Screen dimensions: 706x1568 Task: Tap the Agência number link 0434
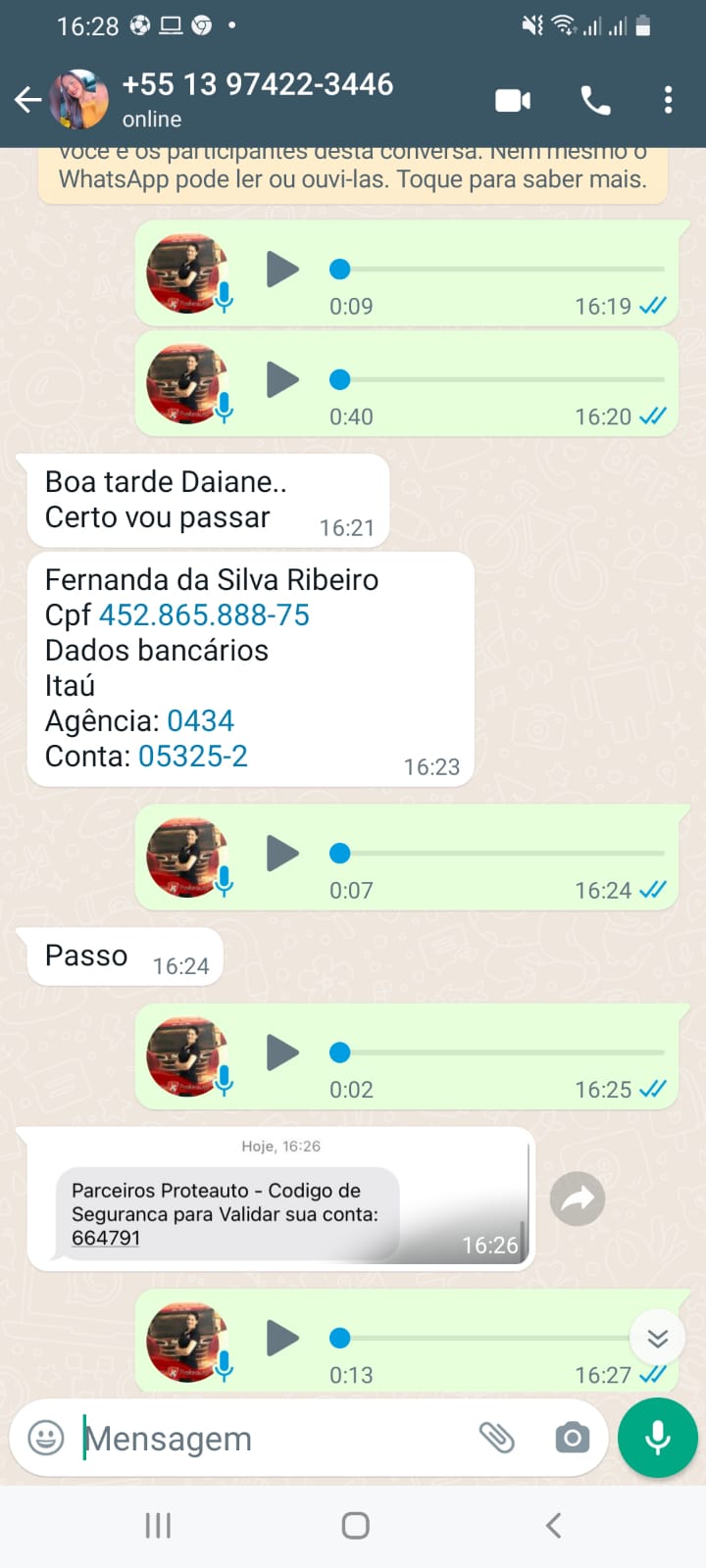coord(200,721)
